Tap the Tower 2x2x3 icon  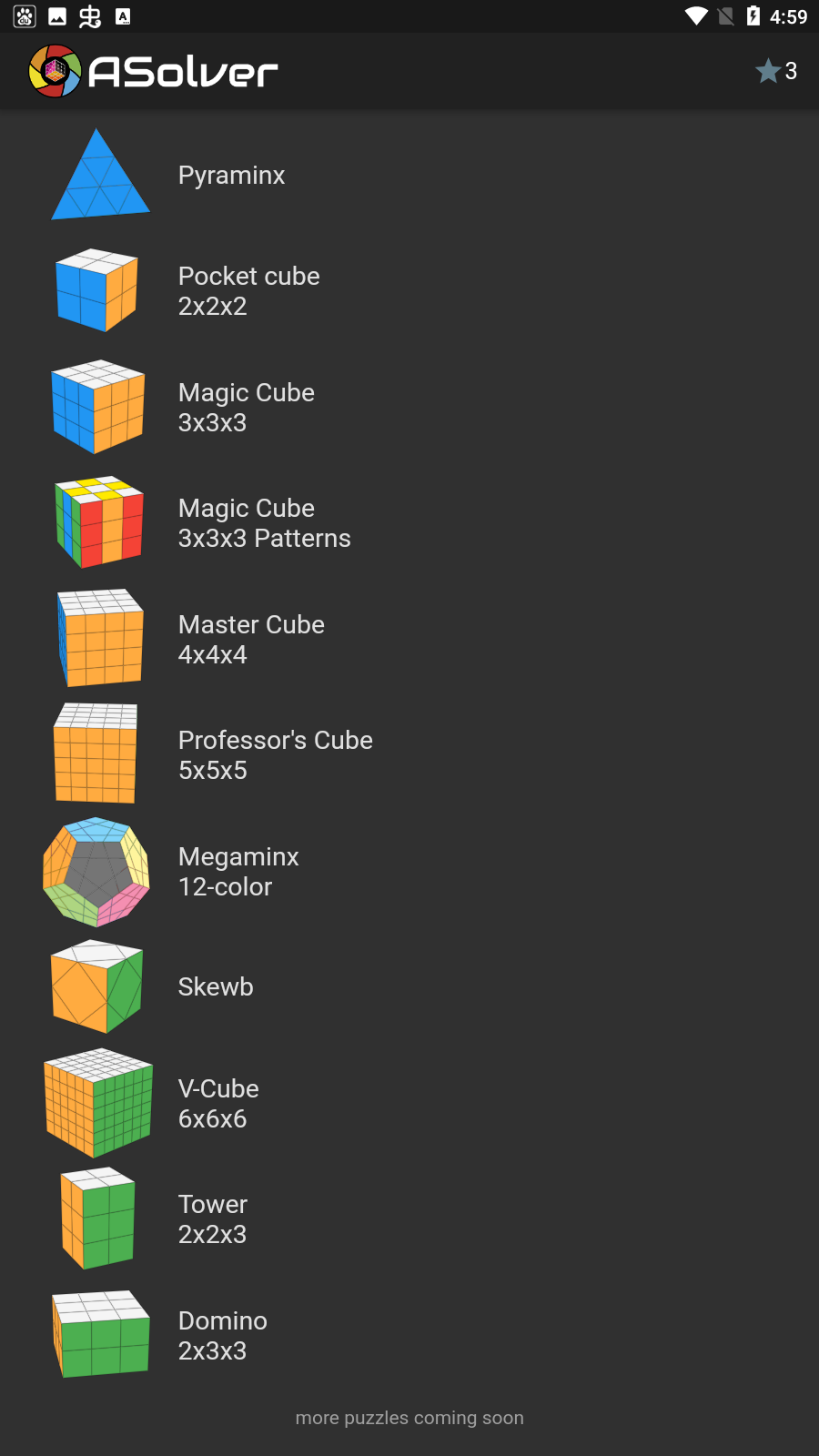97,1217
